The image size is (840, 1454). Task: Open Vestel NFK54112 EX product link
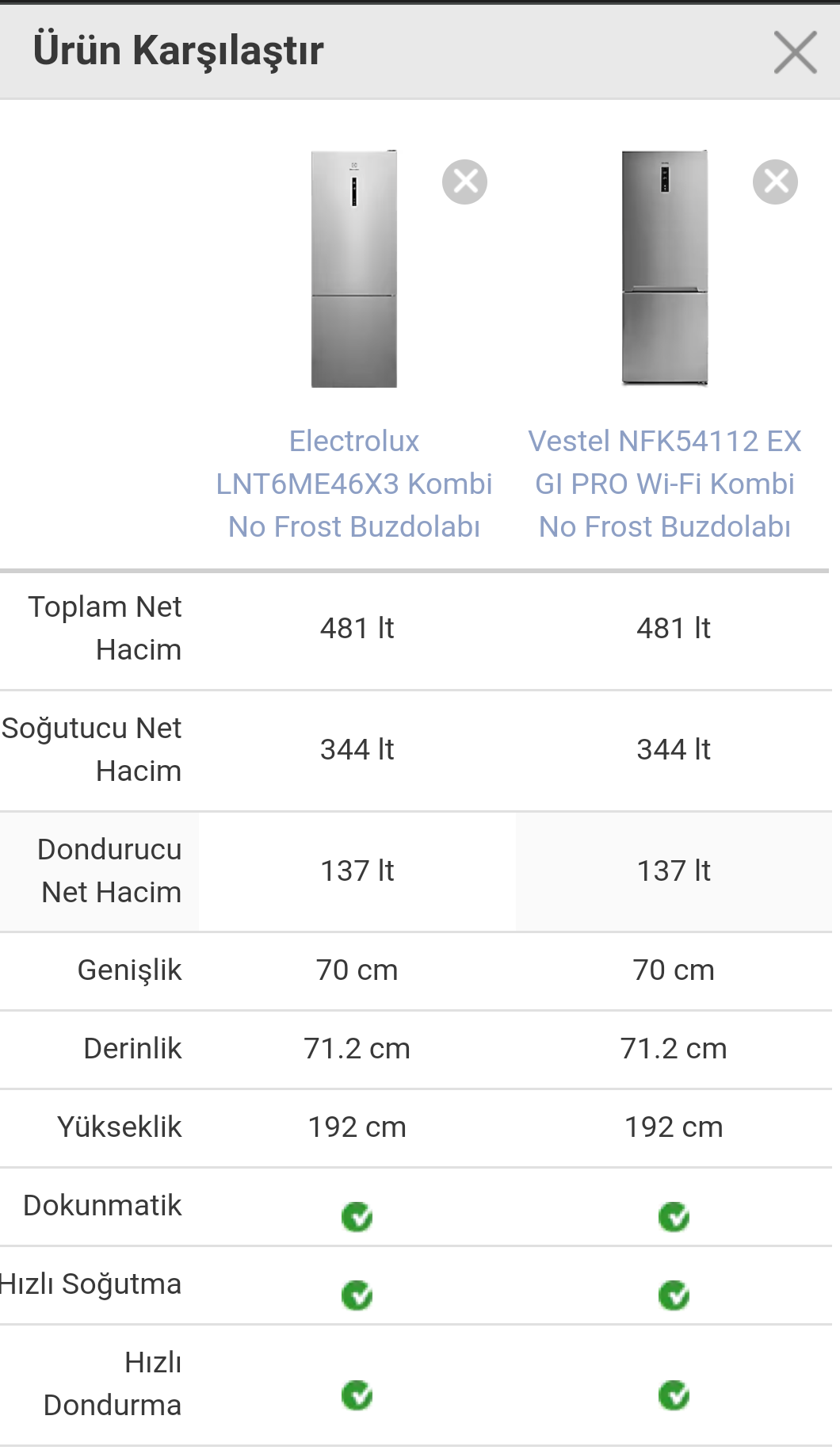(x=664, y=484)
